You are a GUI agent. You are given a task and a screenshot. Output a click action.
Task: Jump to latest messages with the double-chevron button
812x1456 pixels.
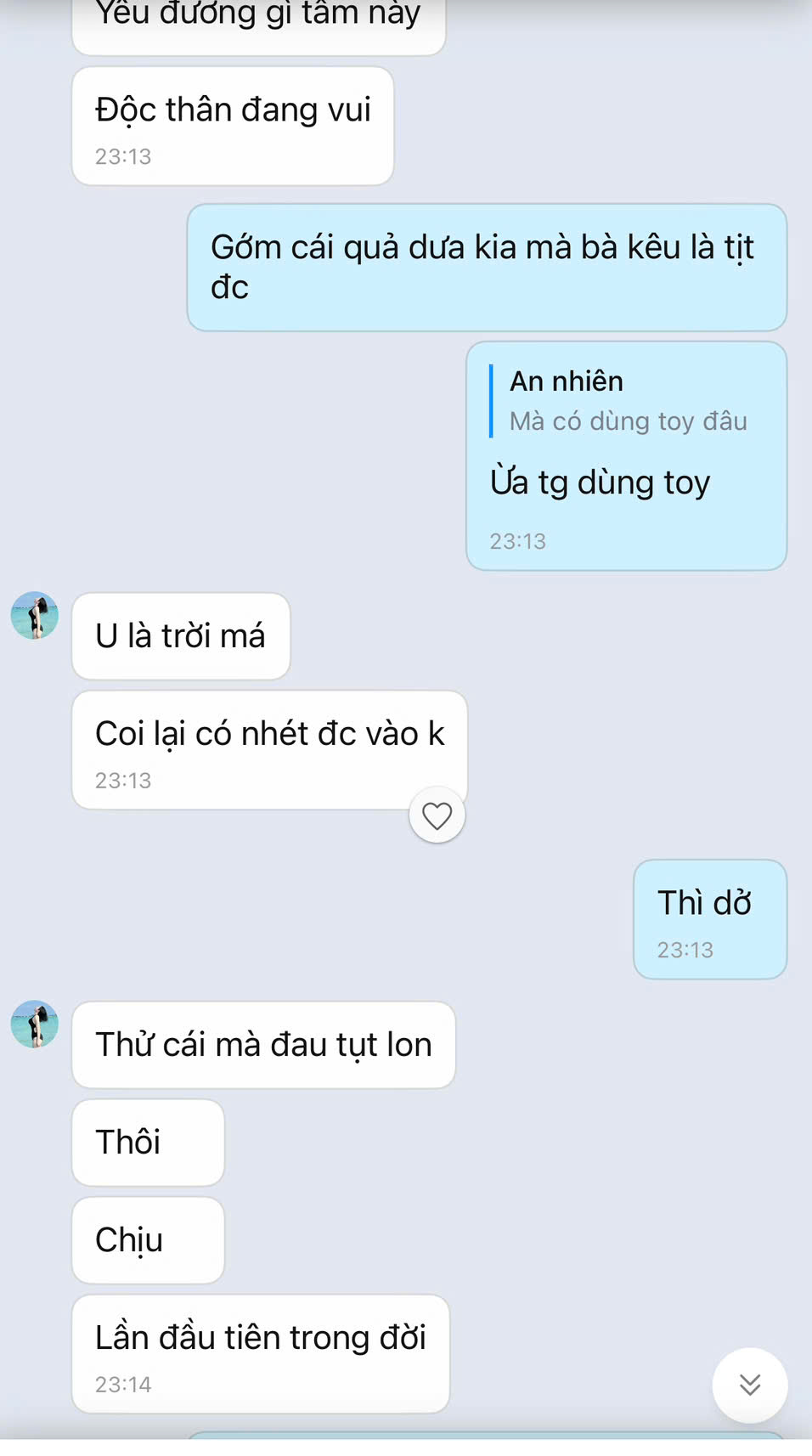(x=749, y=1385)
